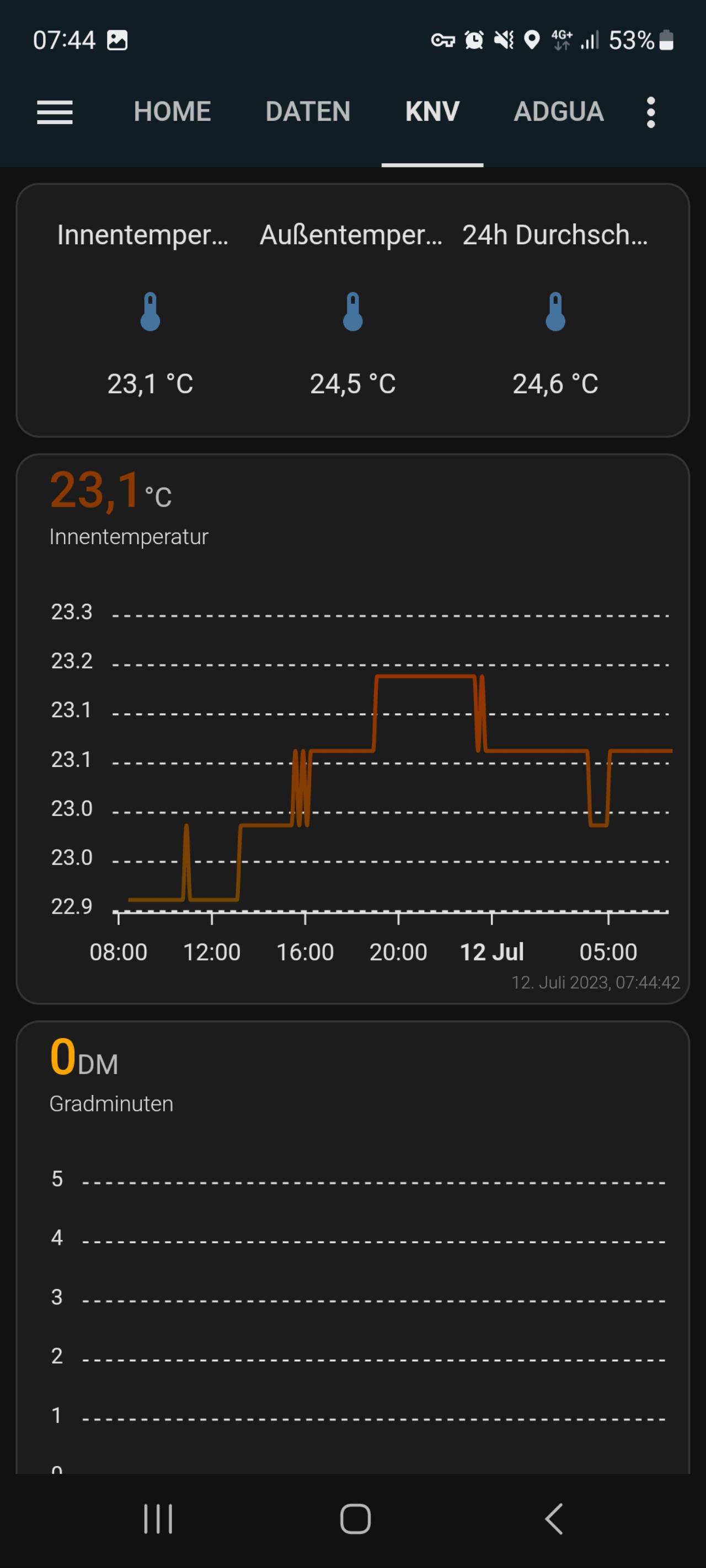Select the KNV tab
This screenshot has width=706, height=1568.
click(432, 112)
